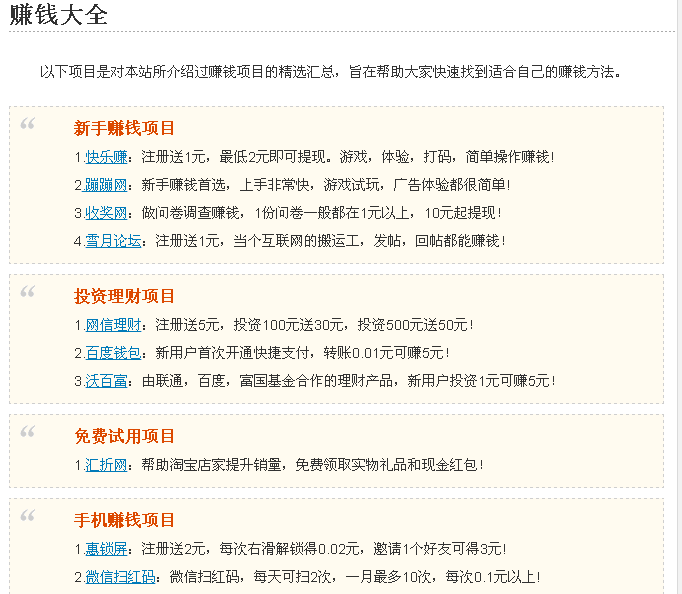682x594 pixels.
Task: Open the 快乐赚 link
Action: 106,157
